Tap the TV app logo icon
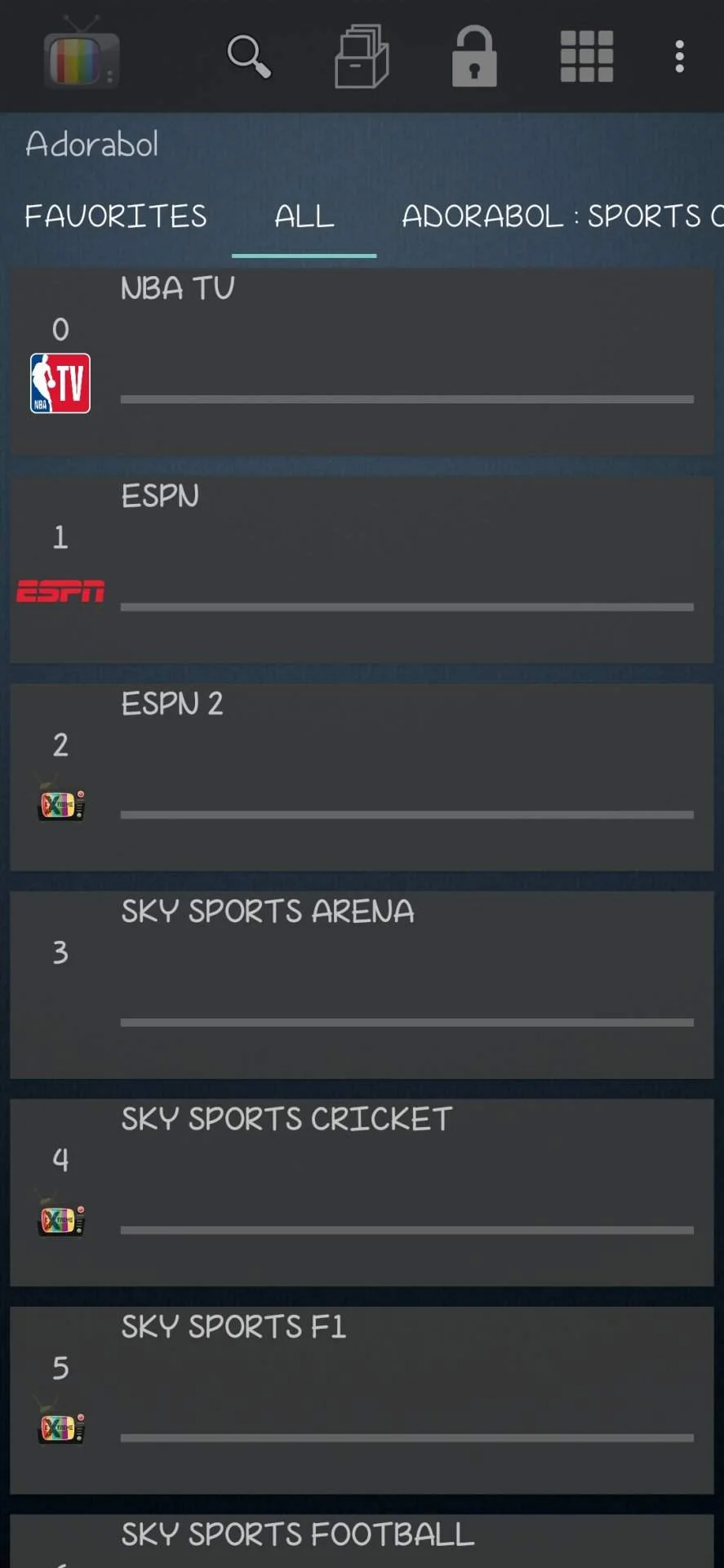This screenshot has width=724, height=1568. 81,53
